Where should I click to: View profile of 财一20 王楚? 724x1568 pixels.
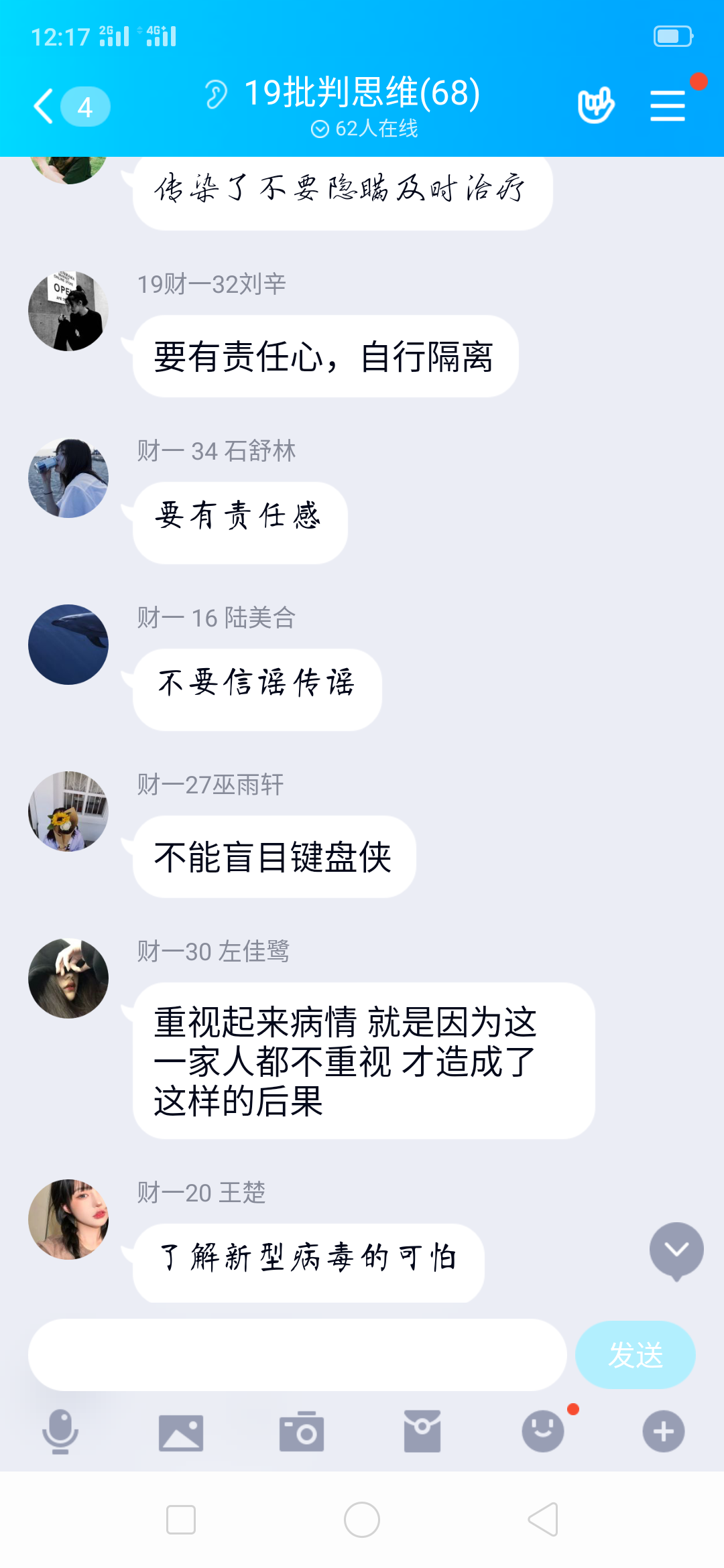tap(68, 1220)
